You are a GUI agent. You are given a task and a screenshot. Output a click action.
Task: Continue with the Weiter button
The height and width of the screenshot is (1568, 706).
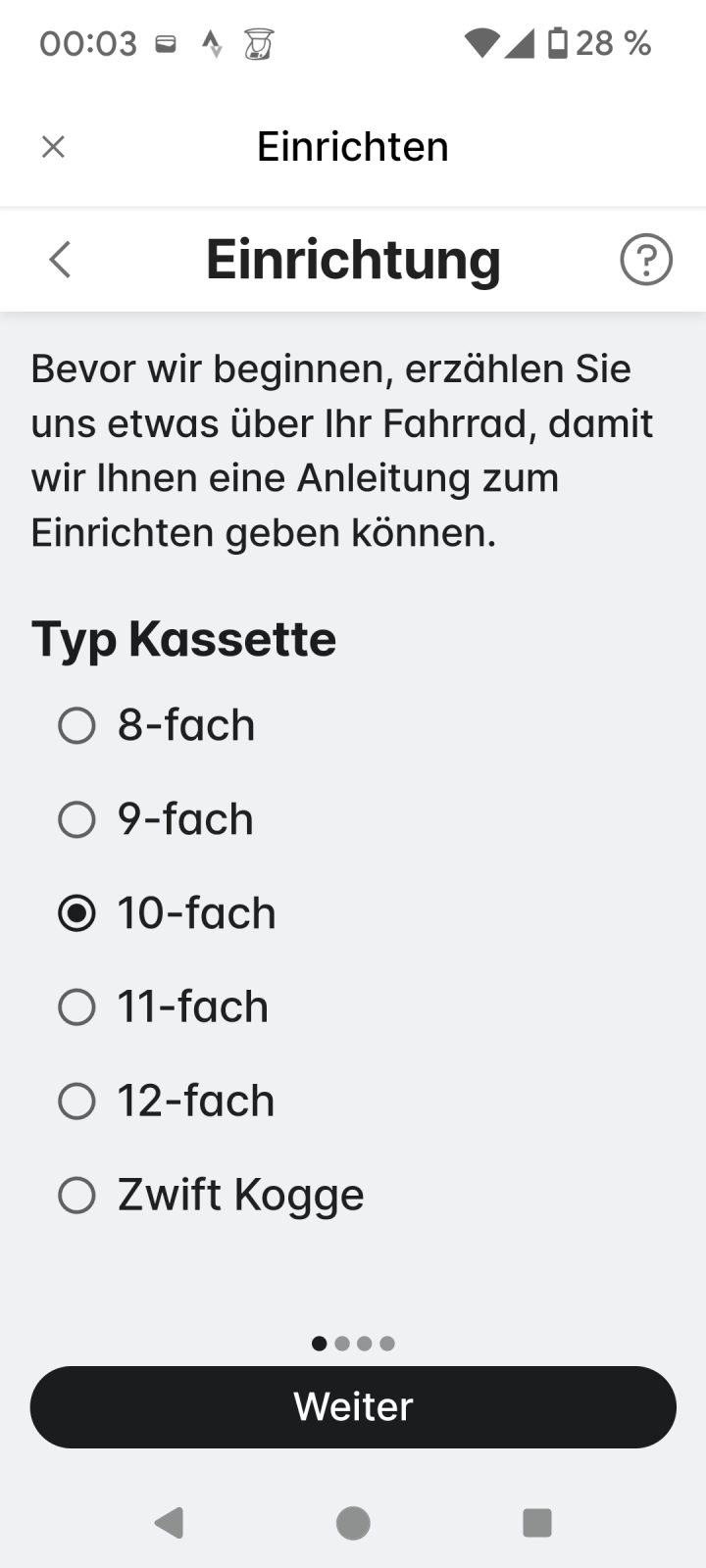click(x=353, y=1407)
